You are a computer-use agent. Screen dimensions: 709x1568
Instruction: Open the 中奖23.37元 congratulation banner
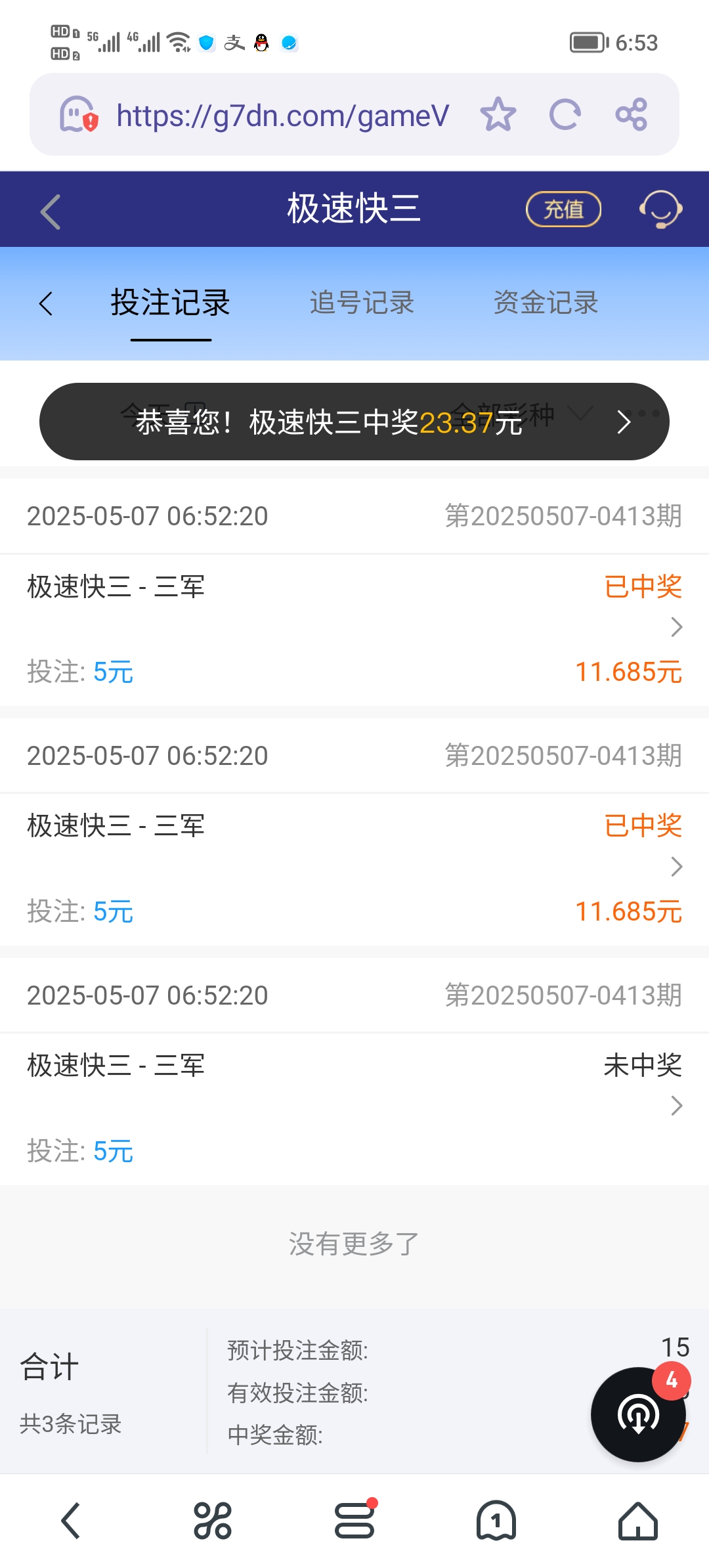[x=354, y=422]
